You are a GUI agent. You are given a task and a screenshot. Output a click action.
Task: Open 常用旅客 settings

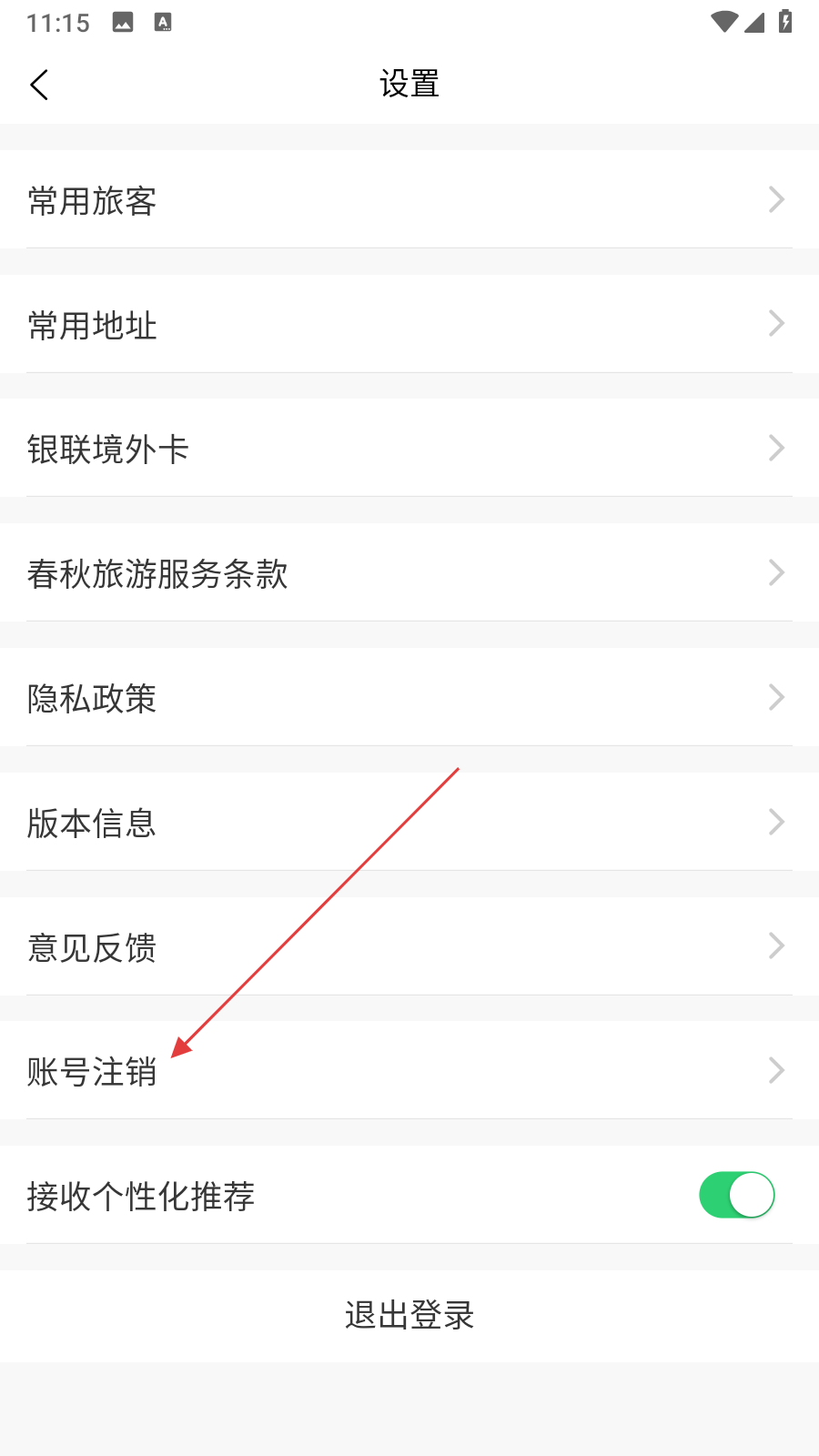[x=409, y=200]
